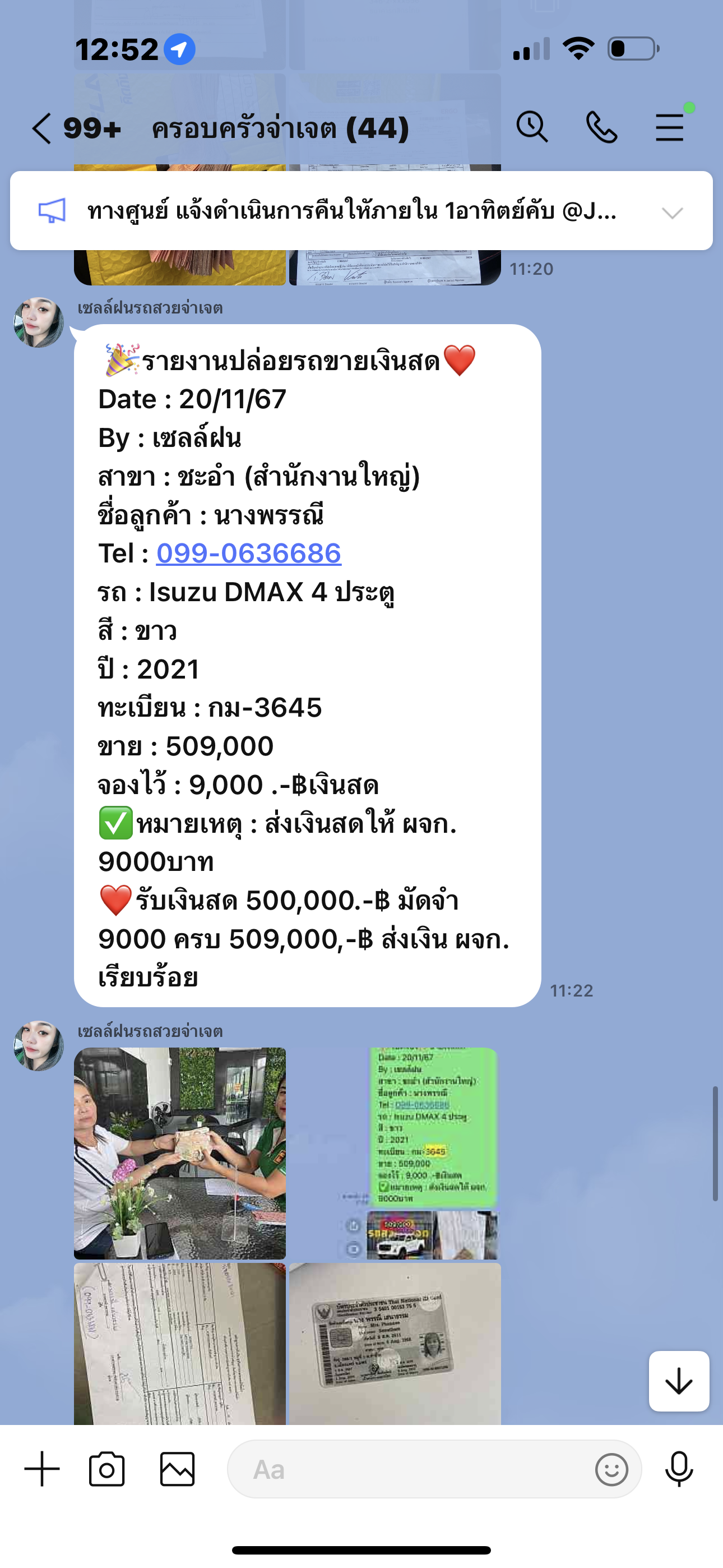
Task: Open the chat menu
Action: point(670,127)
